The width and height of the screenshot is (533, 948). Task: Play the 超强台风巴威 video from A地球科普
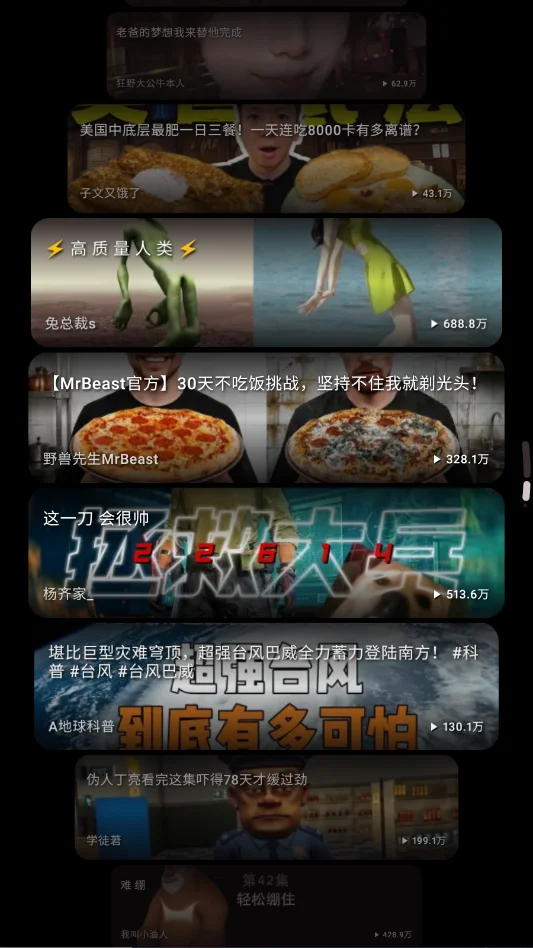click(266, 686)
